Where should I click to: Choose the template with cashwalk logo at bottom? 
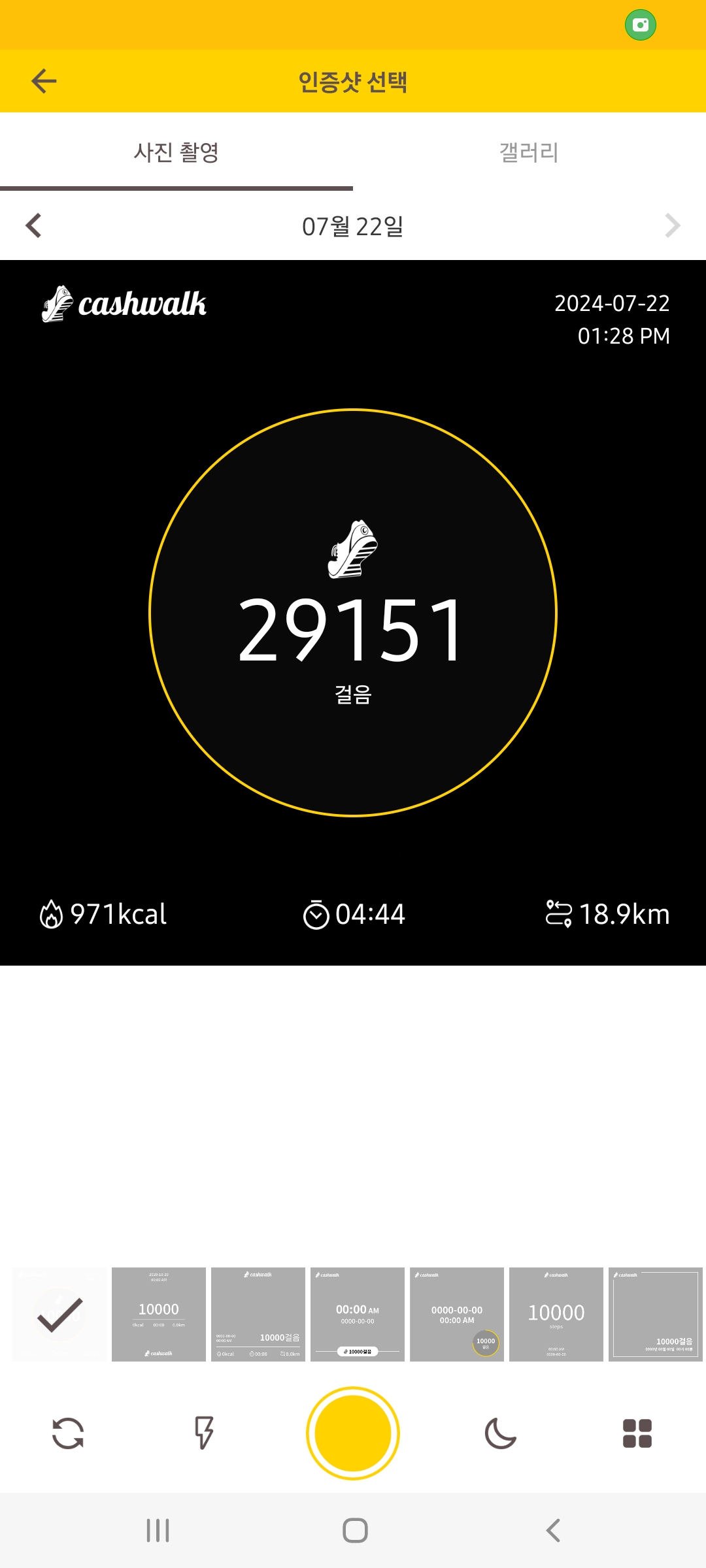pyautogui.click(x=159, y=1315)
